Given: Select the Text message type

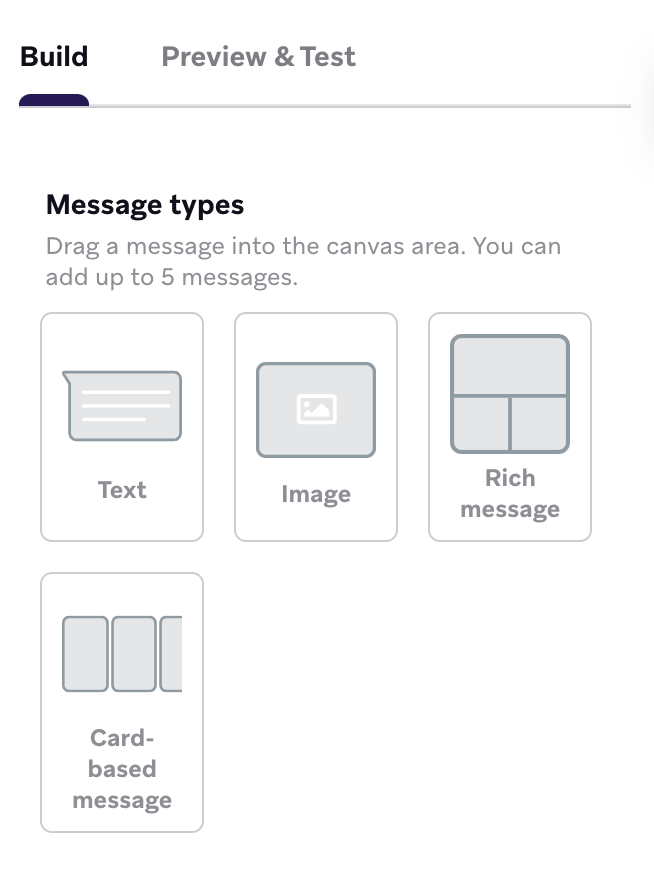Looking at the screenshot, I should tap(122, 427).
